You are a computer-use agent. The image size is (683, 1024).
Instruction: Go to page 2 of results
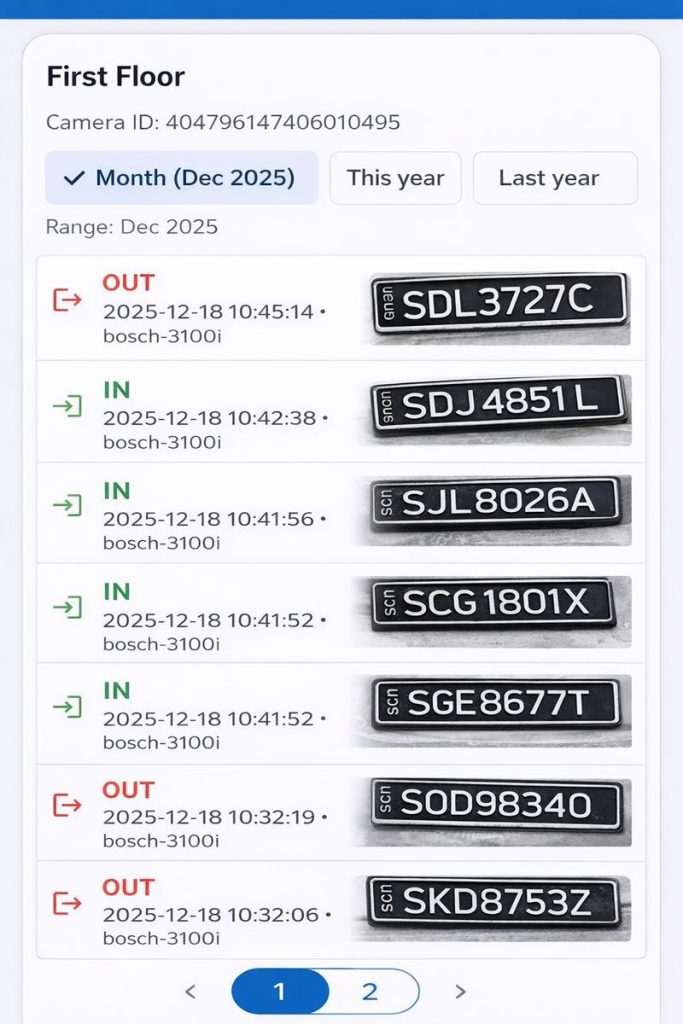pyautogui.click(x=371, y=991)
